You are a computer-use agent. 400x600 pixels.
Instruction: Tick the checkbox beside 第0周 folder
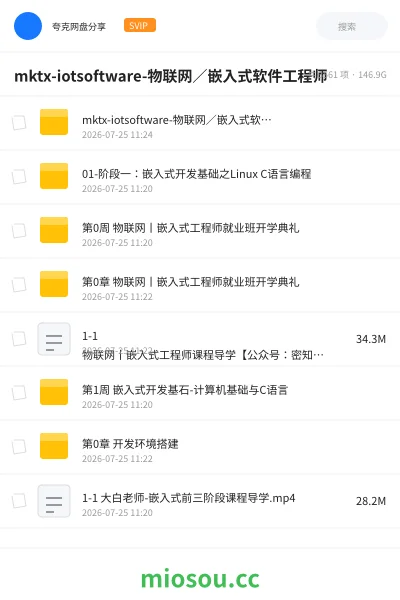tap(19, 231)
